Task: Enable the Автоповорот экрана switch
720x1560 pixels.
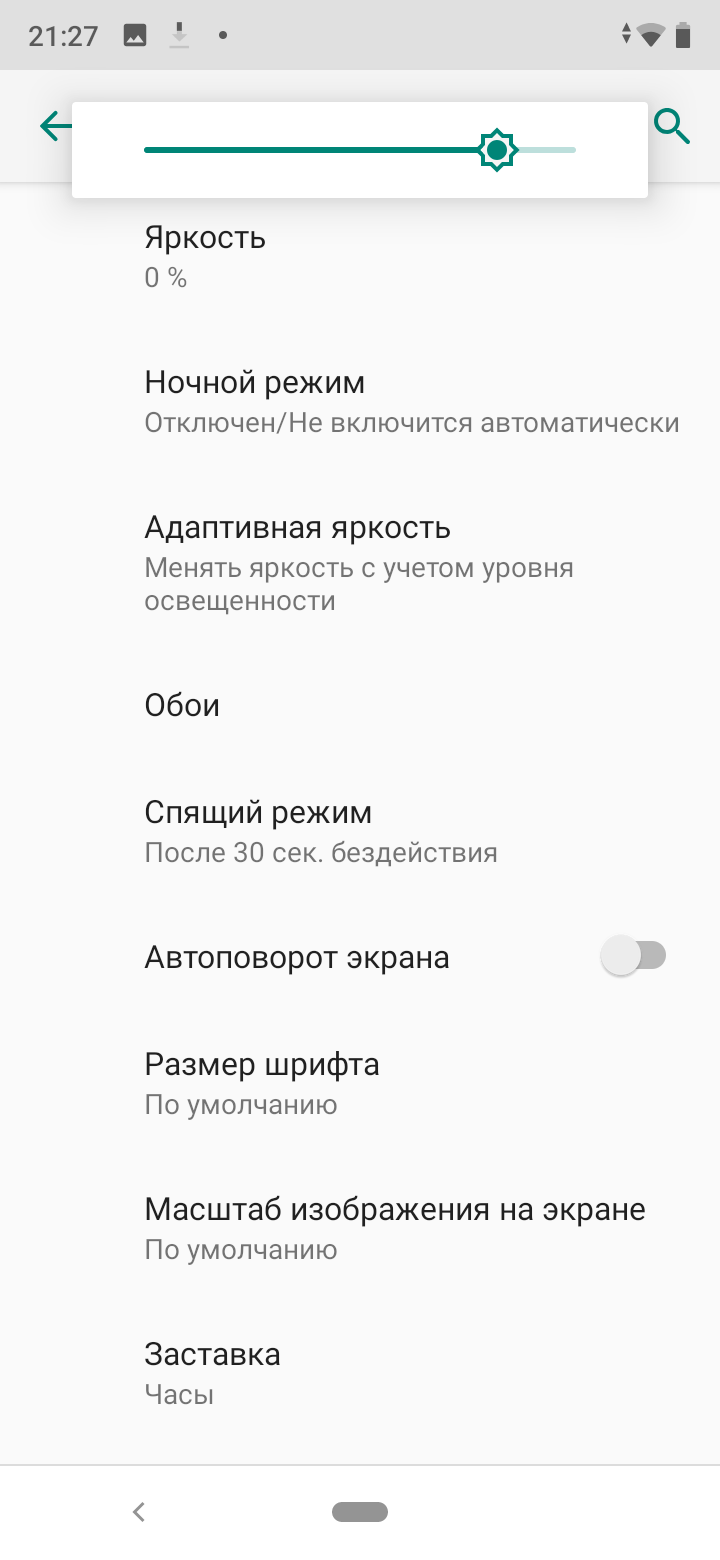Action: [633, 957]
